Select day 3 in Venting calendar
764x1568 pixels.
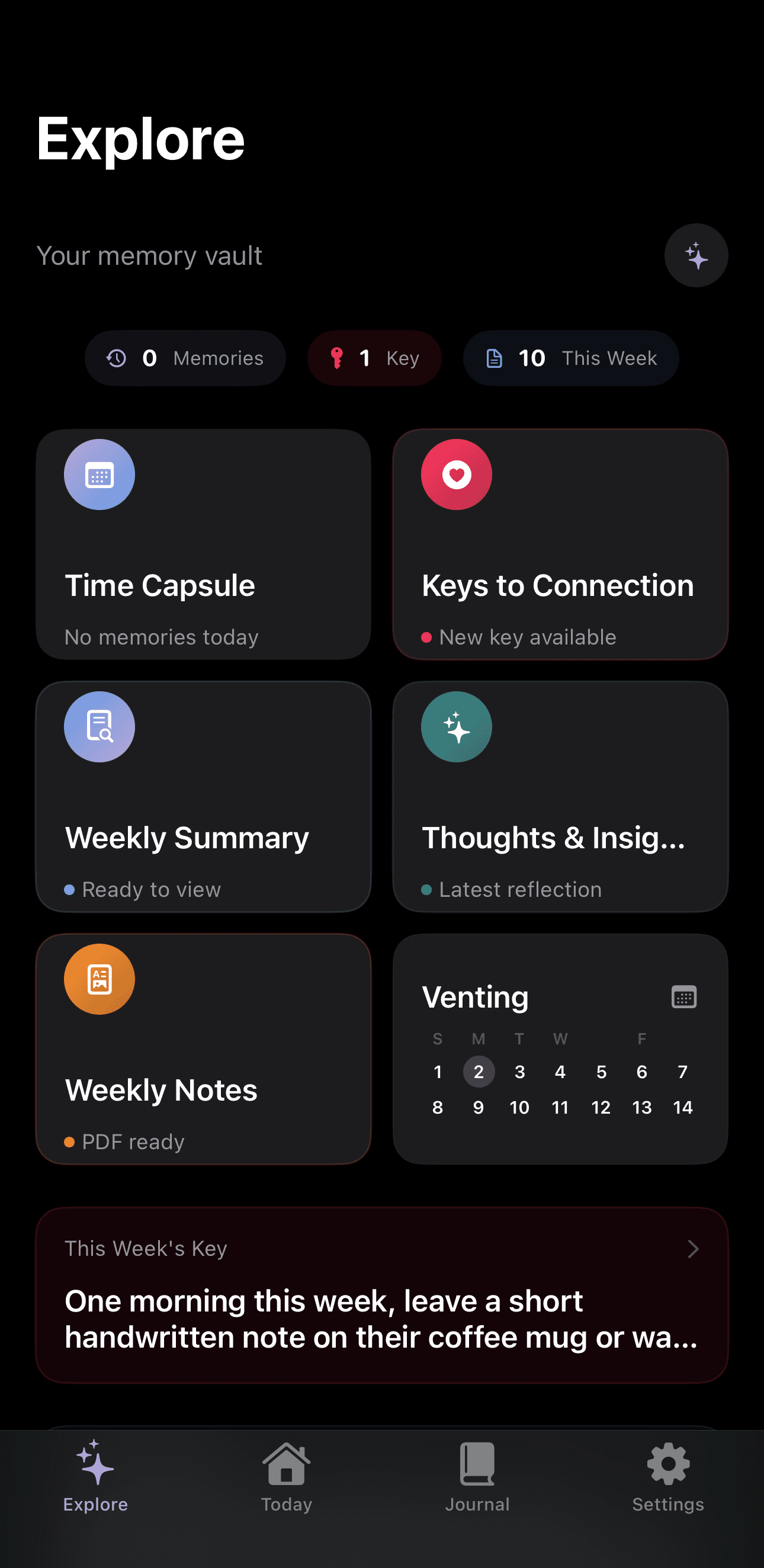pyautogui.click(x=519, y=1072)
